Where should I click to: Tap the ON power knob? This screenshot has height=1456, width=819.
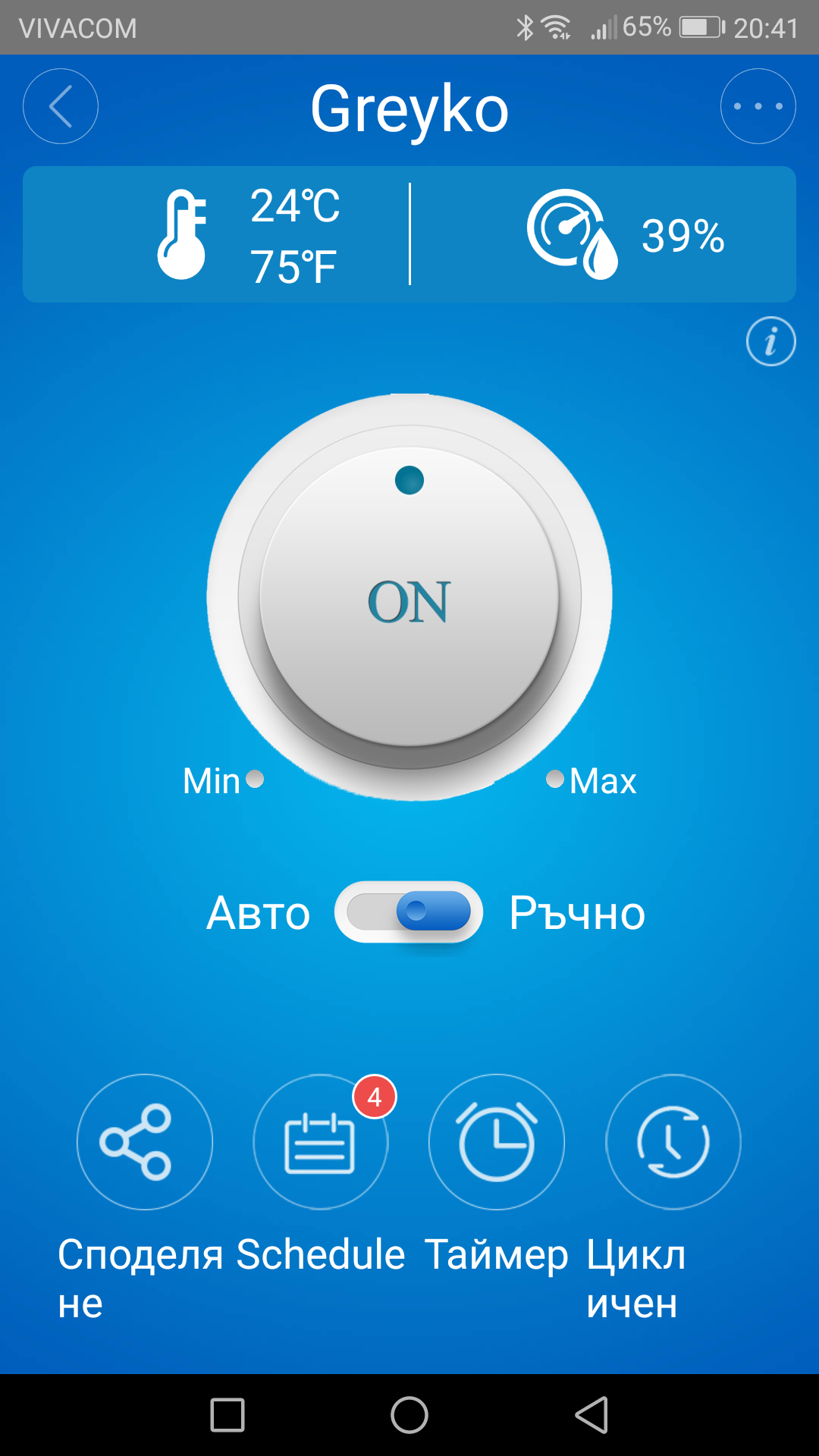409,599
